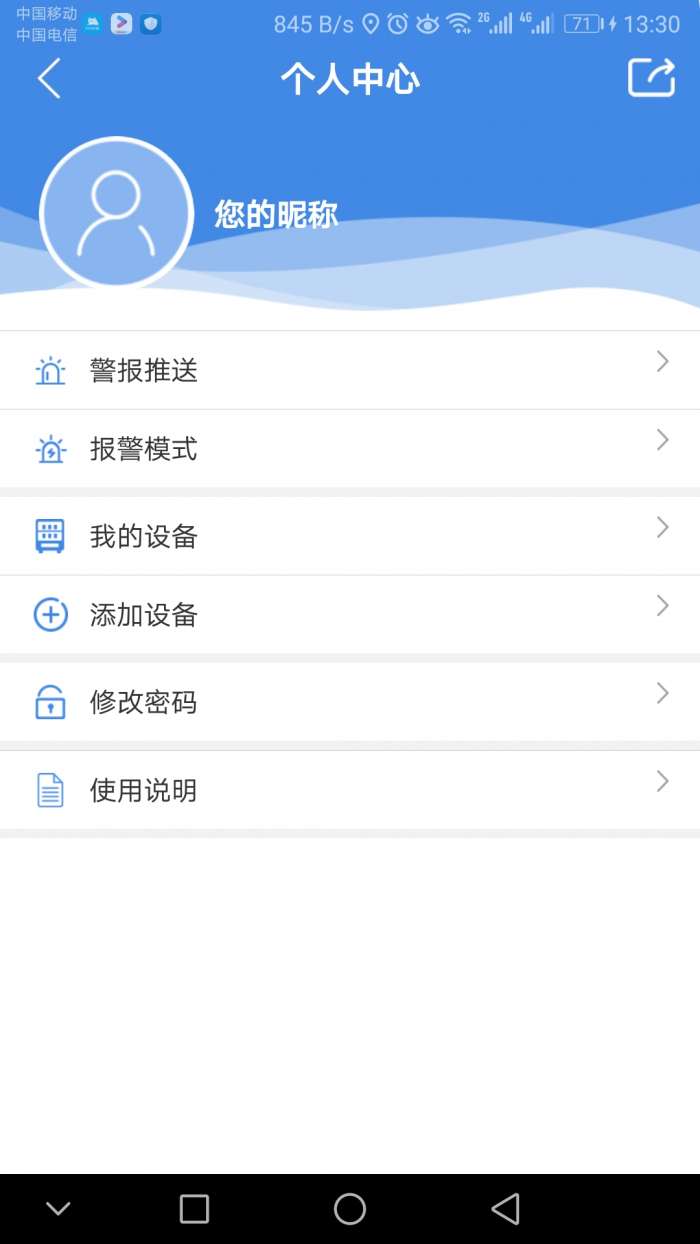
Task: Open 修改密码 to change password
Action: pos(350,702)
